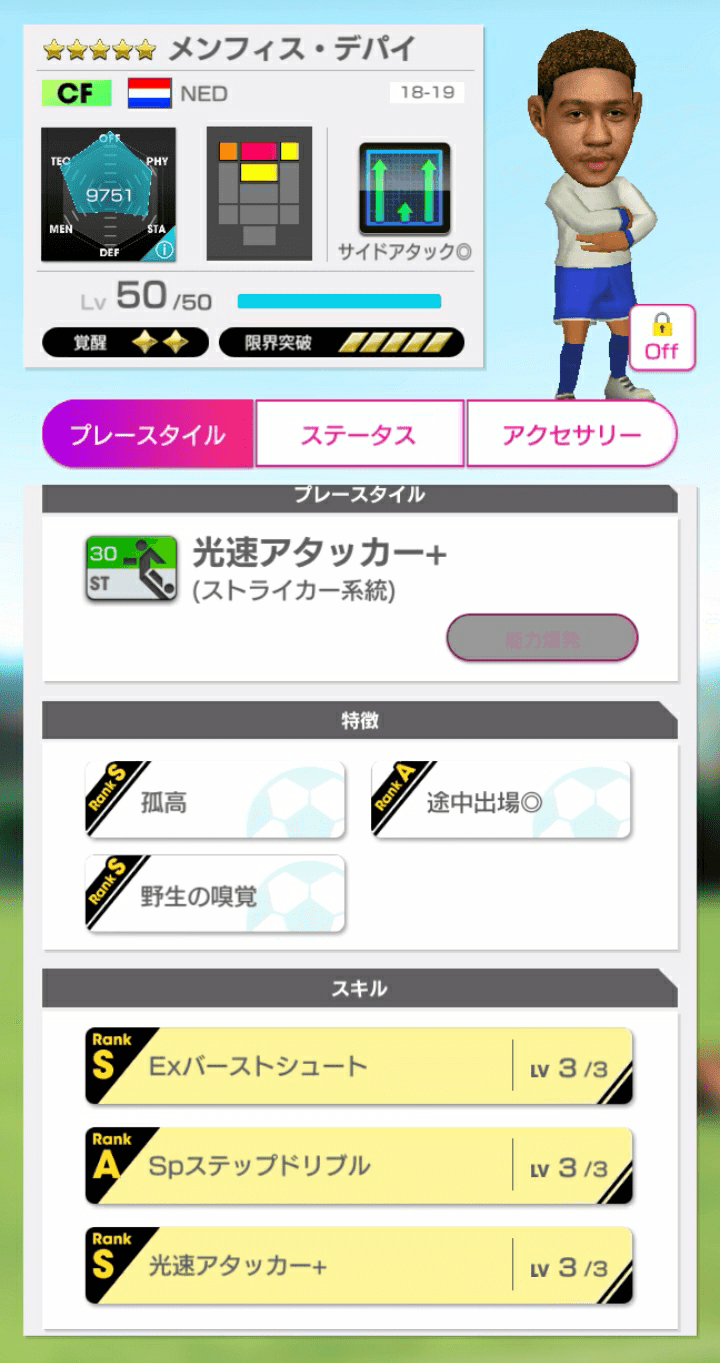Toggle the lock Off button
The image size is (720, 1363).
pyautogui.click(x=661, y=338)
